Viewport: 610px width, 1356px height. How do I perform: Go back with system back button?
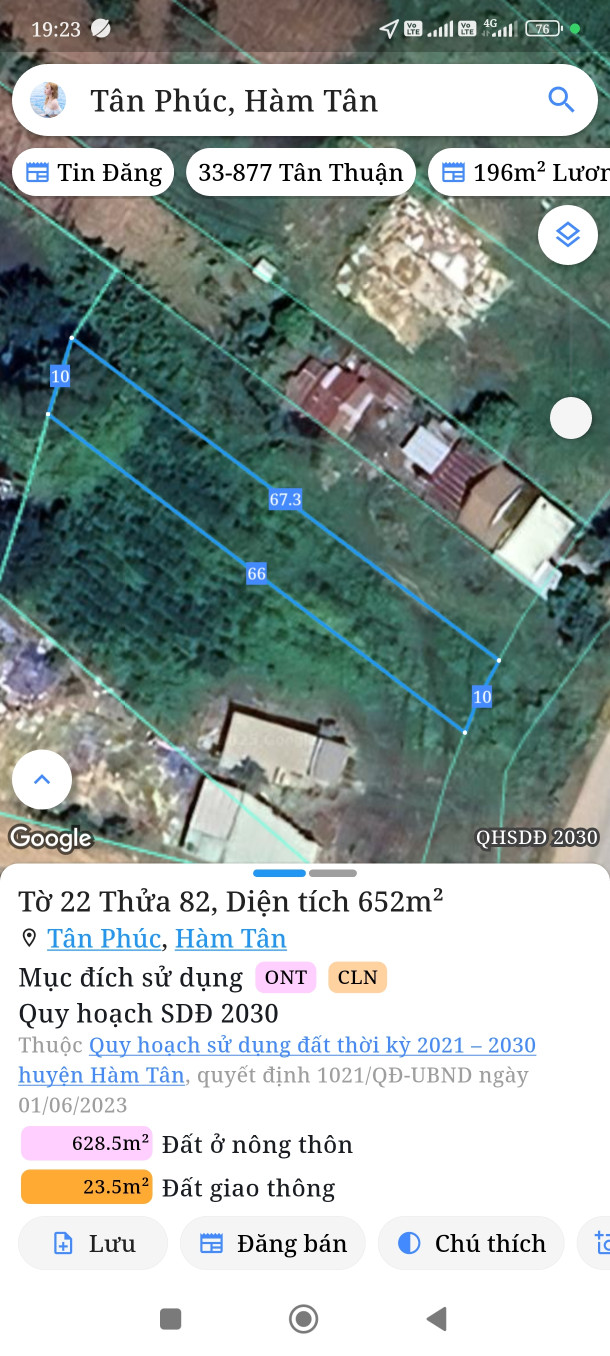click(x=436, y=1319)
